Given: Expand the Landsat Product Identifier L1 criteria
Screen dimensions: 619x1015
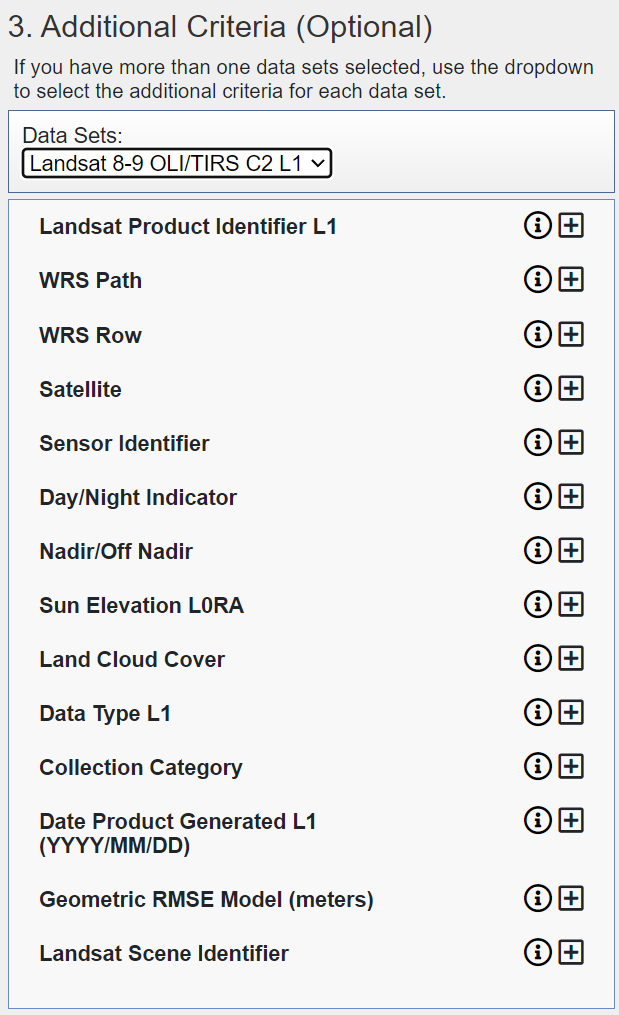Looking at the screenshot, I should pyautogui.click(x=571, y=226).
